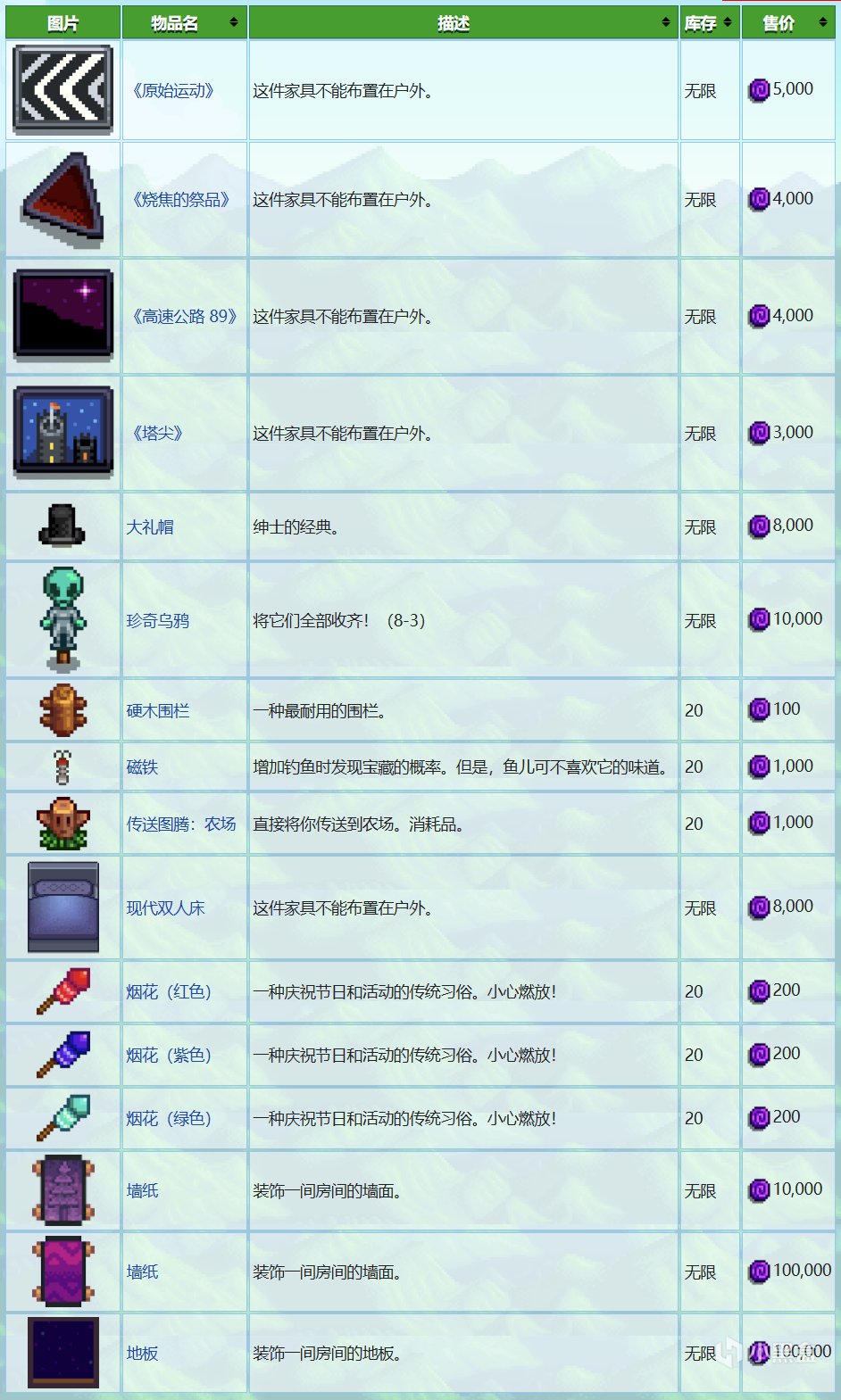The image size is (841, 1400).
Task: Open the 烟花（红色） link
Action: coord(170,992)
